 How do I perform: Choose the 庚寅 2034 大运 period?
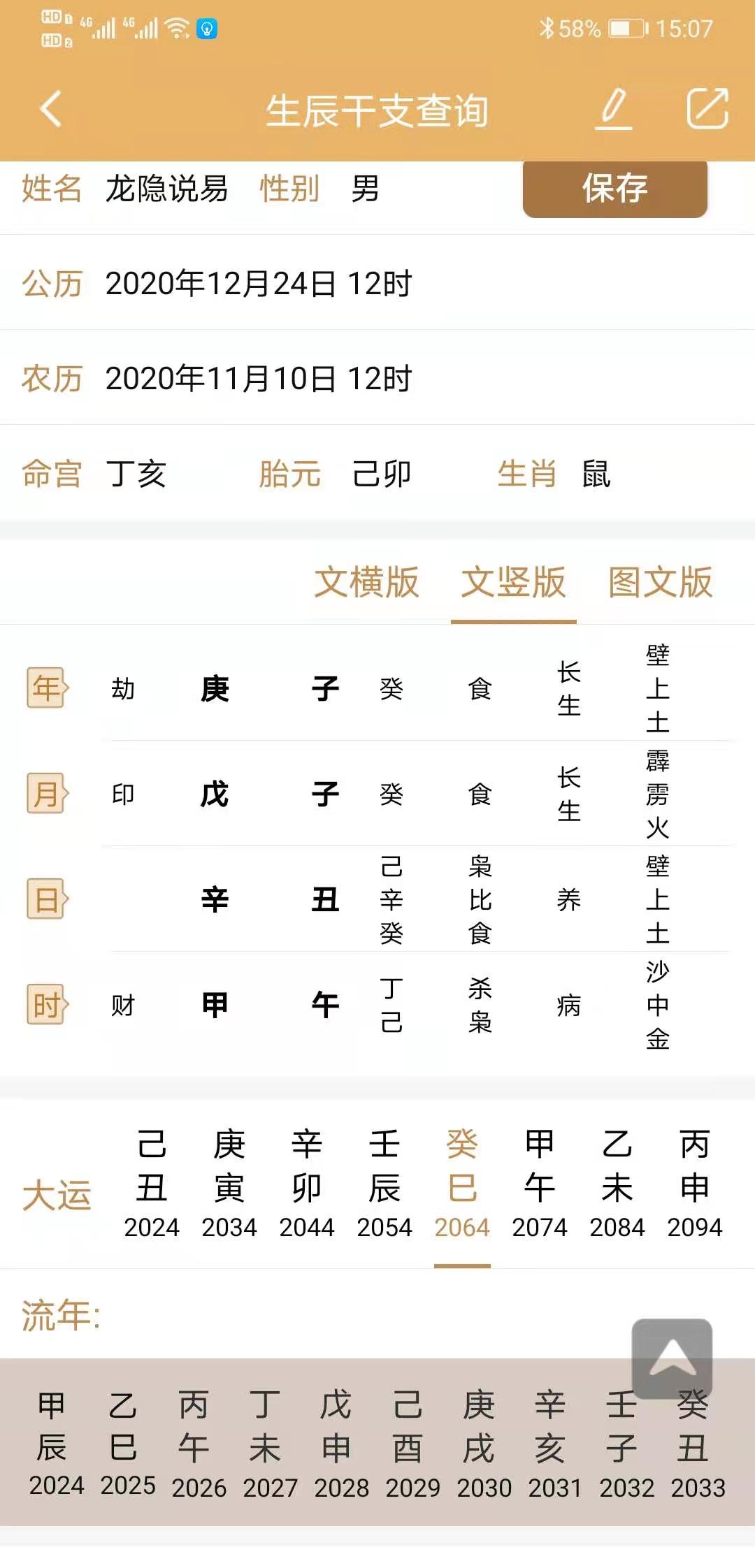click(x=229, y=1184)
